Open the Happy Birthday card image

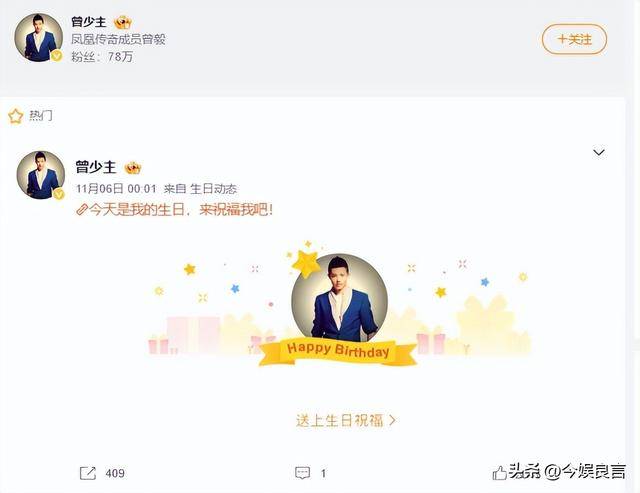coord(339,305)
